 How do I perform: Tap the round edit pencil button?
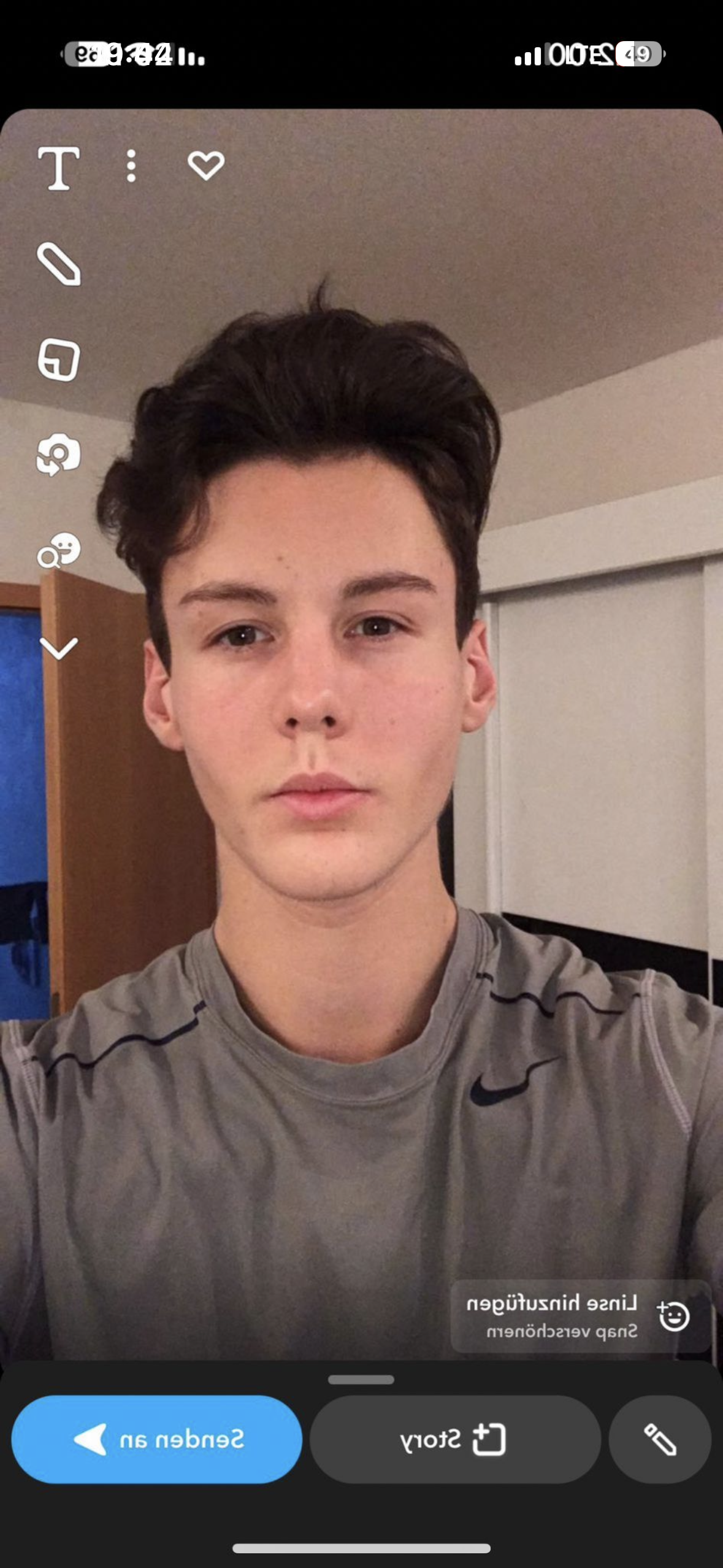pyautogui.click(x=660, y=1439)
